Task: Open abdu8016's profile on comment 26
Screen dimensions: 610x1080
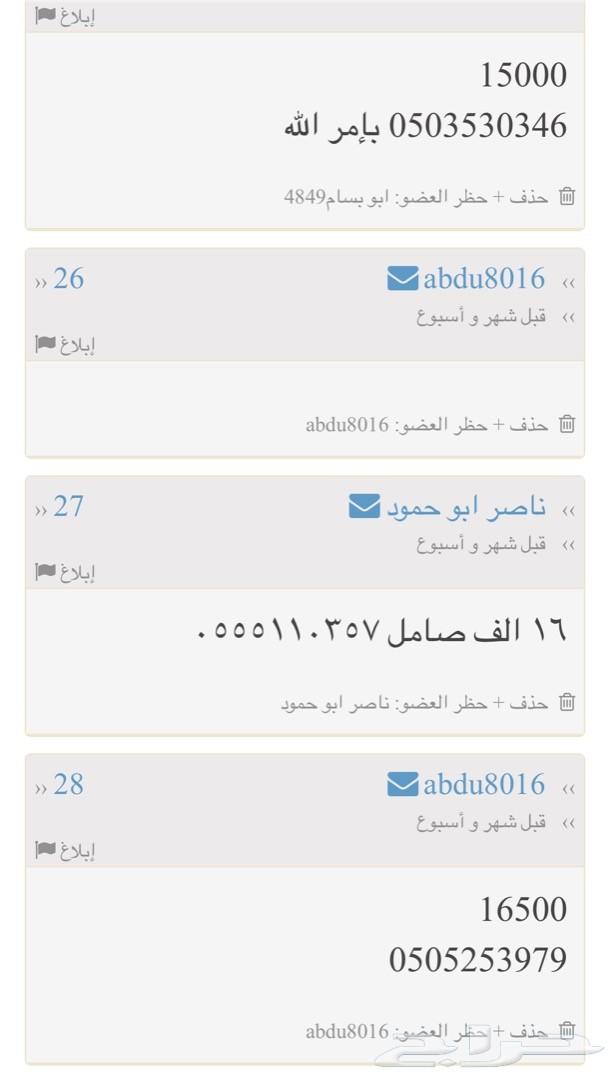Action: click(483, 279)
